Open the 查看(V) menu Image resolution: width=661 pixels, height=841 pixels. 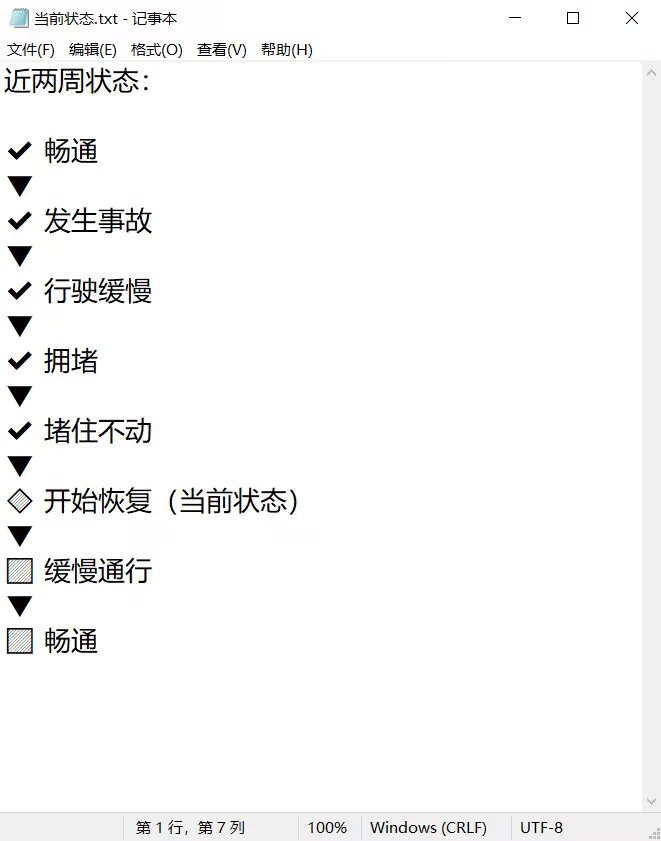[222, 50]
